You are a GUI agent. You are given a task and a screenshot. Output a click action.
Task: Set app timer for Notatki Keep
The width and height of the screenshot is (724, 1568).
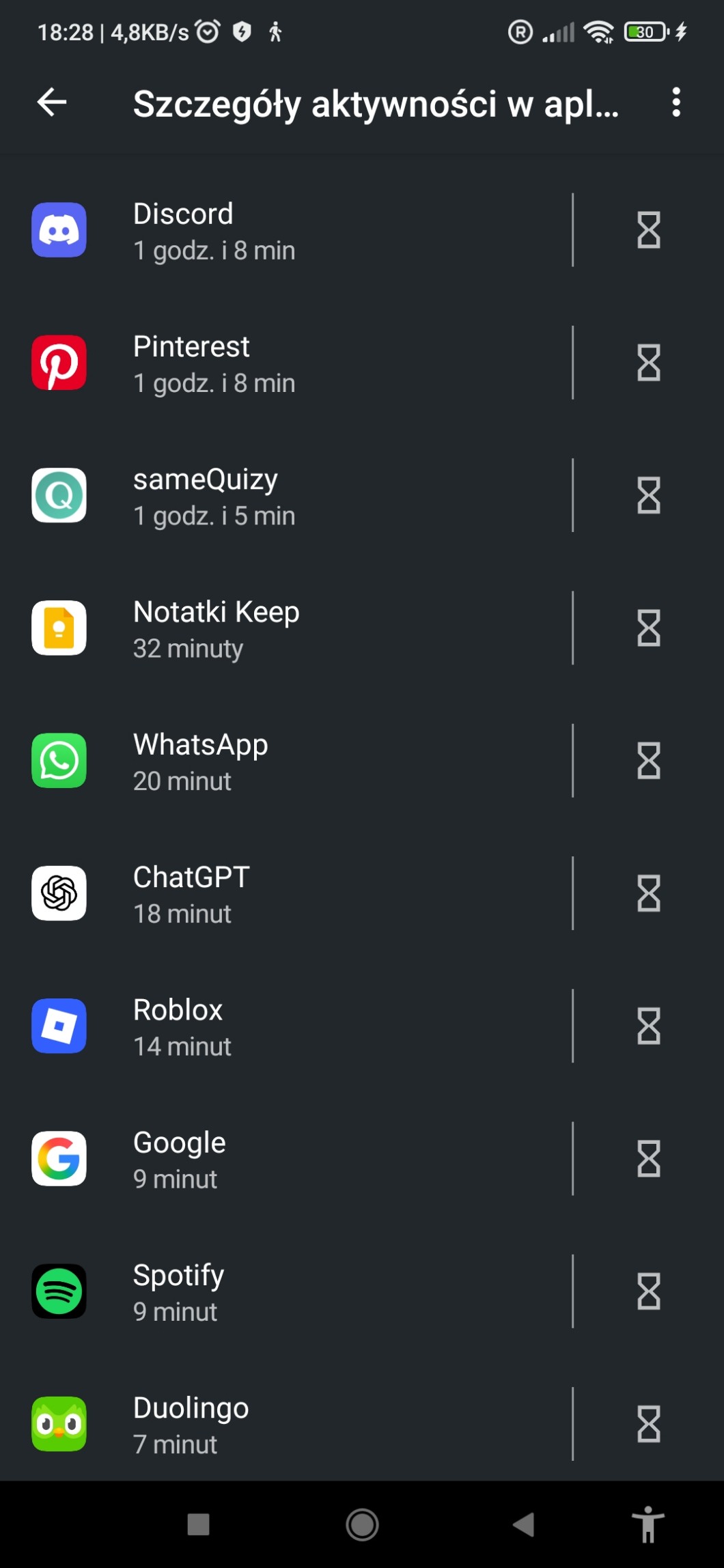pyautogui.click(x=648, y=628)
